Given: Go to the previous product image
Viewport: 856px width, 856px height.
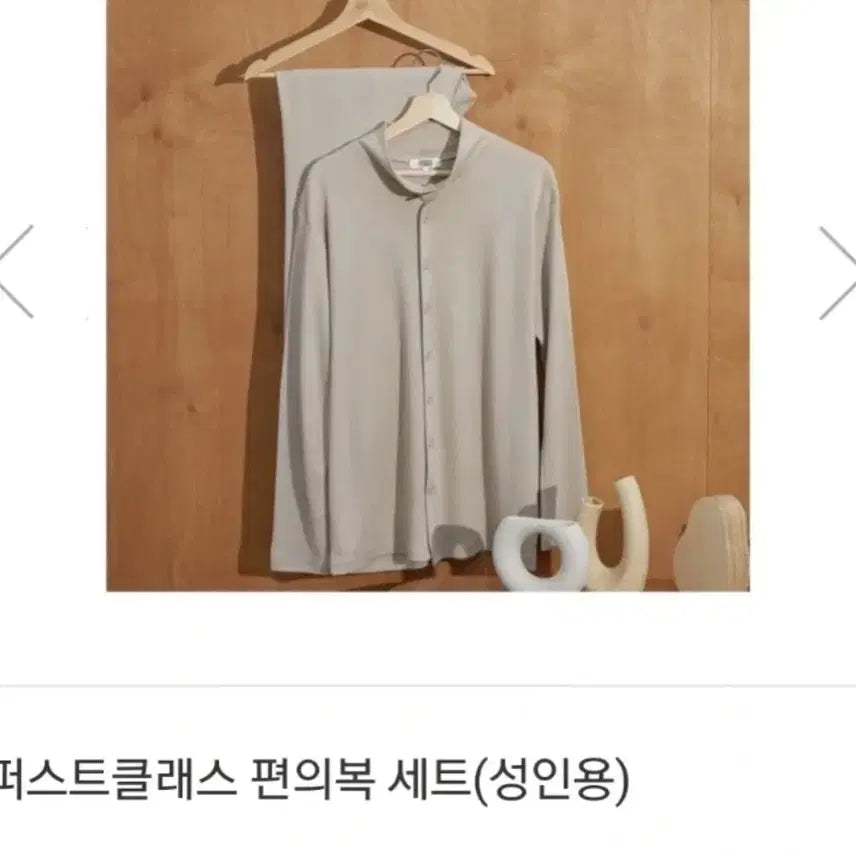Looking at the screenshot, I should tap(18, 272).
